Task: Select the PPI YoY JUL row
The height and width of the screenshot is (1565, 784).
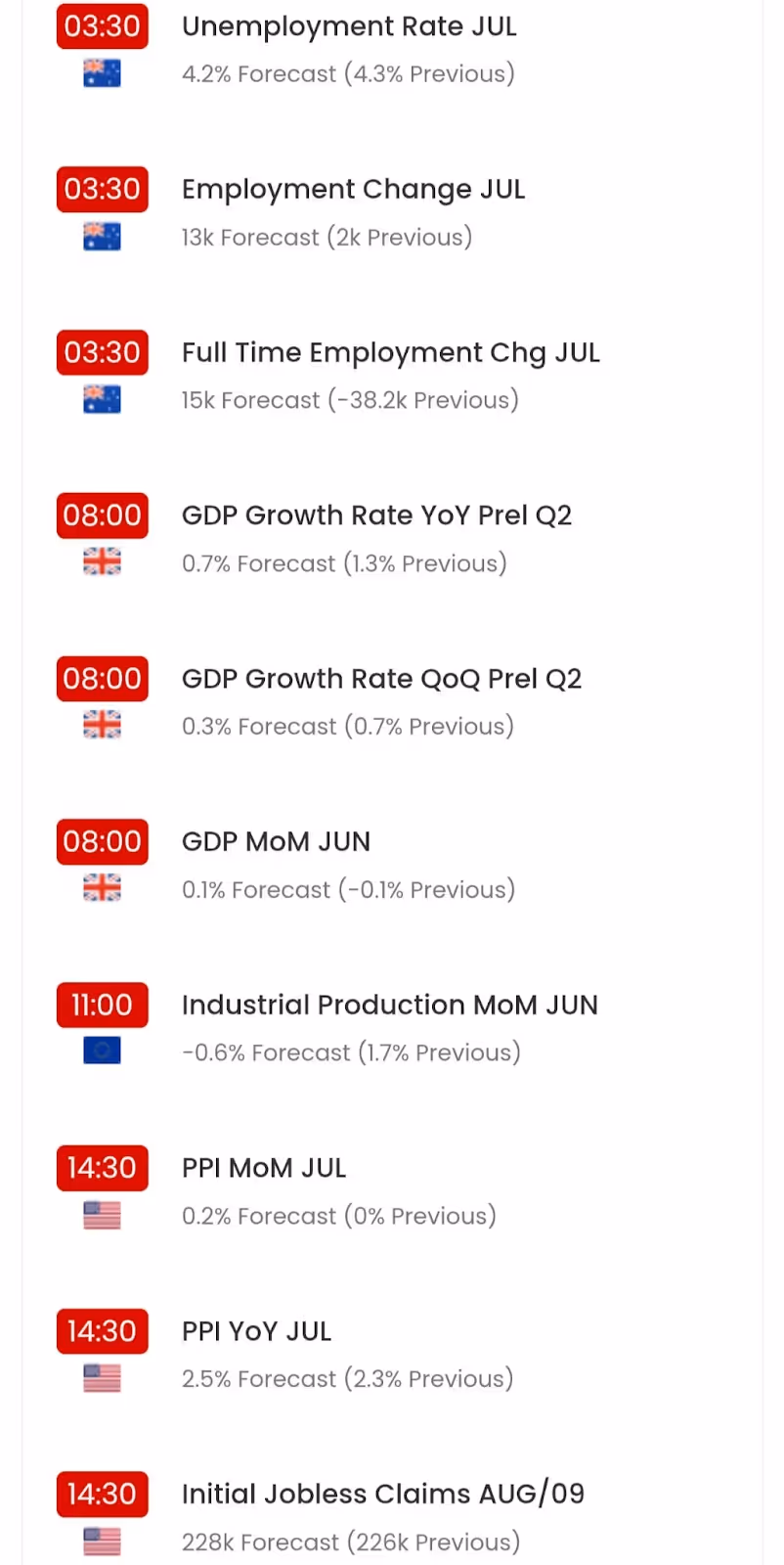Action: point(256,1332)
